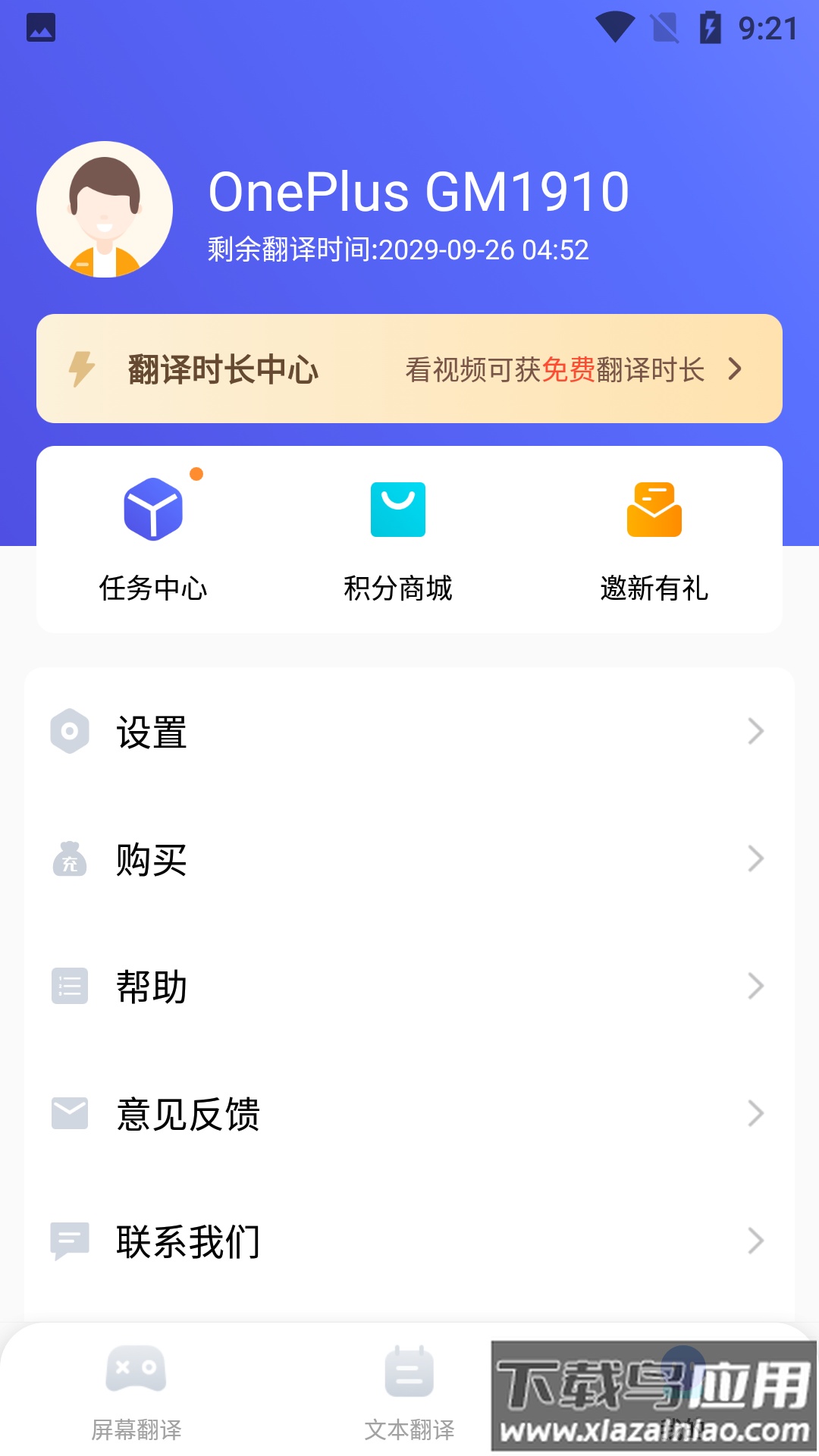
Task: Expand the 翻译时长中心 banner chevron
Action: (734, 370)
